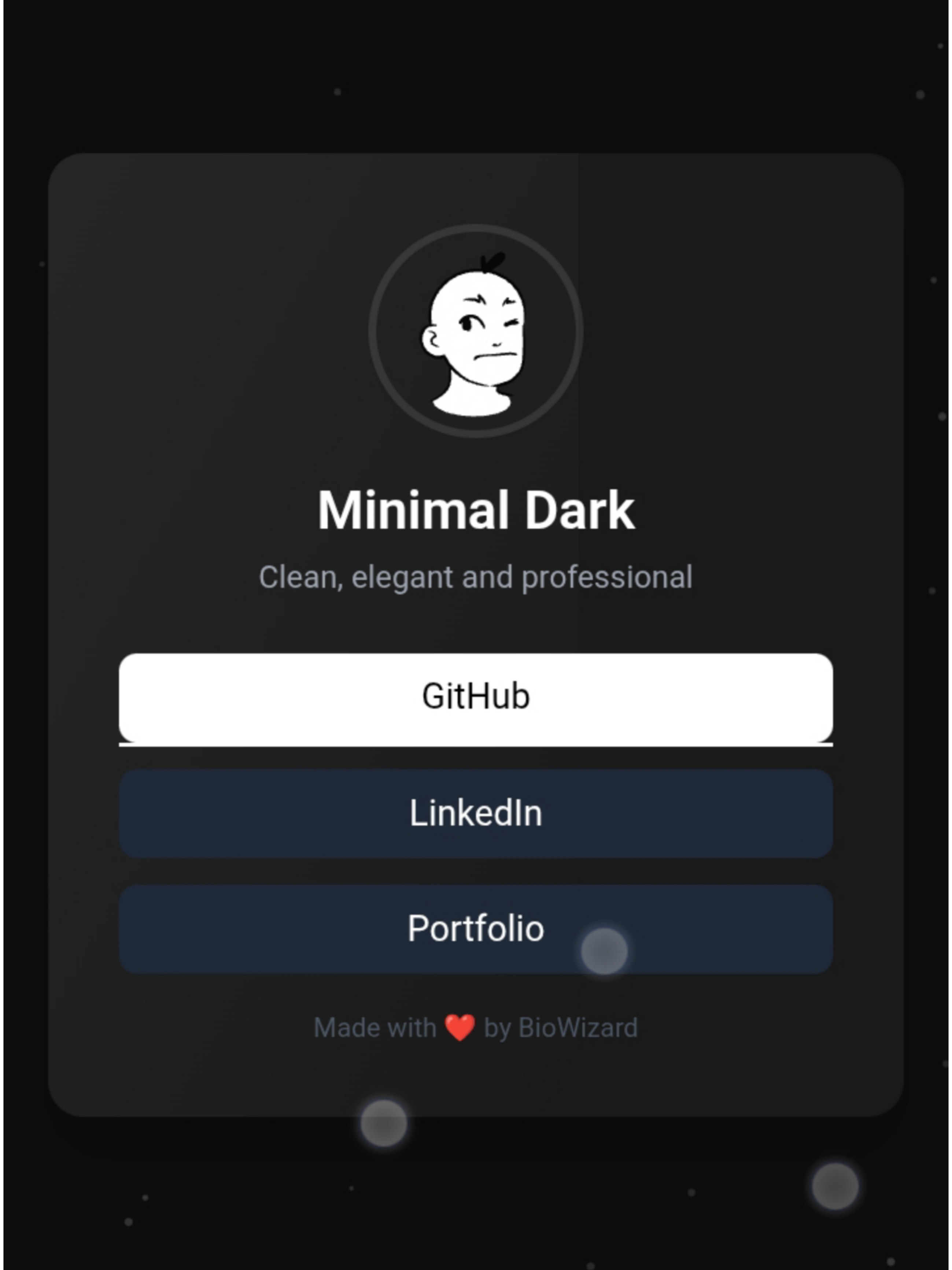Open the GitHub link button
This screenshot has width=952, height=1270.
point(475,698)
